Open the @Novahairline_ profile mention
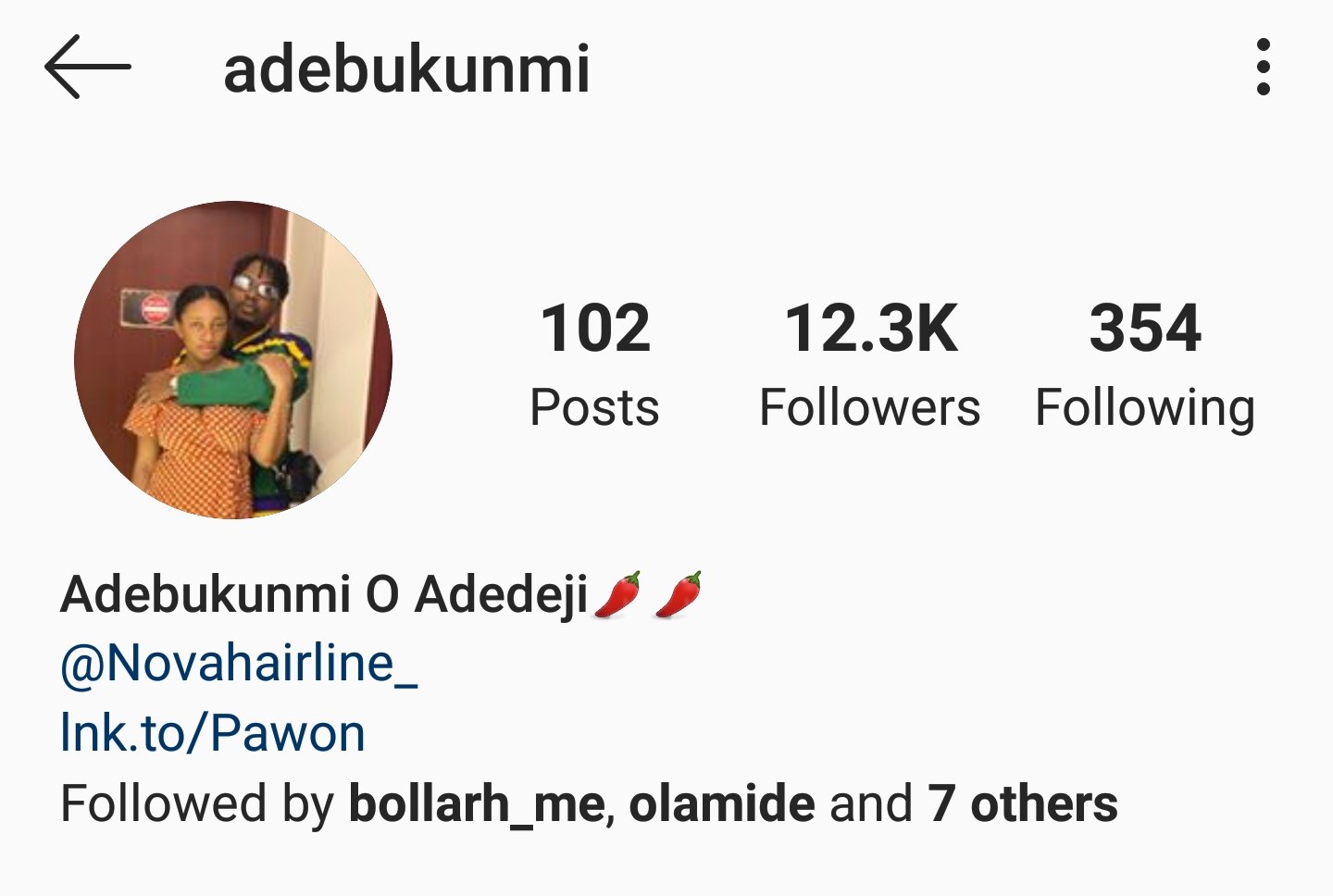1333x896 pixels. [239, 664]
